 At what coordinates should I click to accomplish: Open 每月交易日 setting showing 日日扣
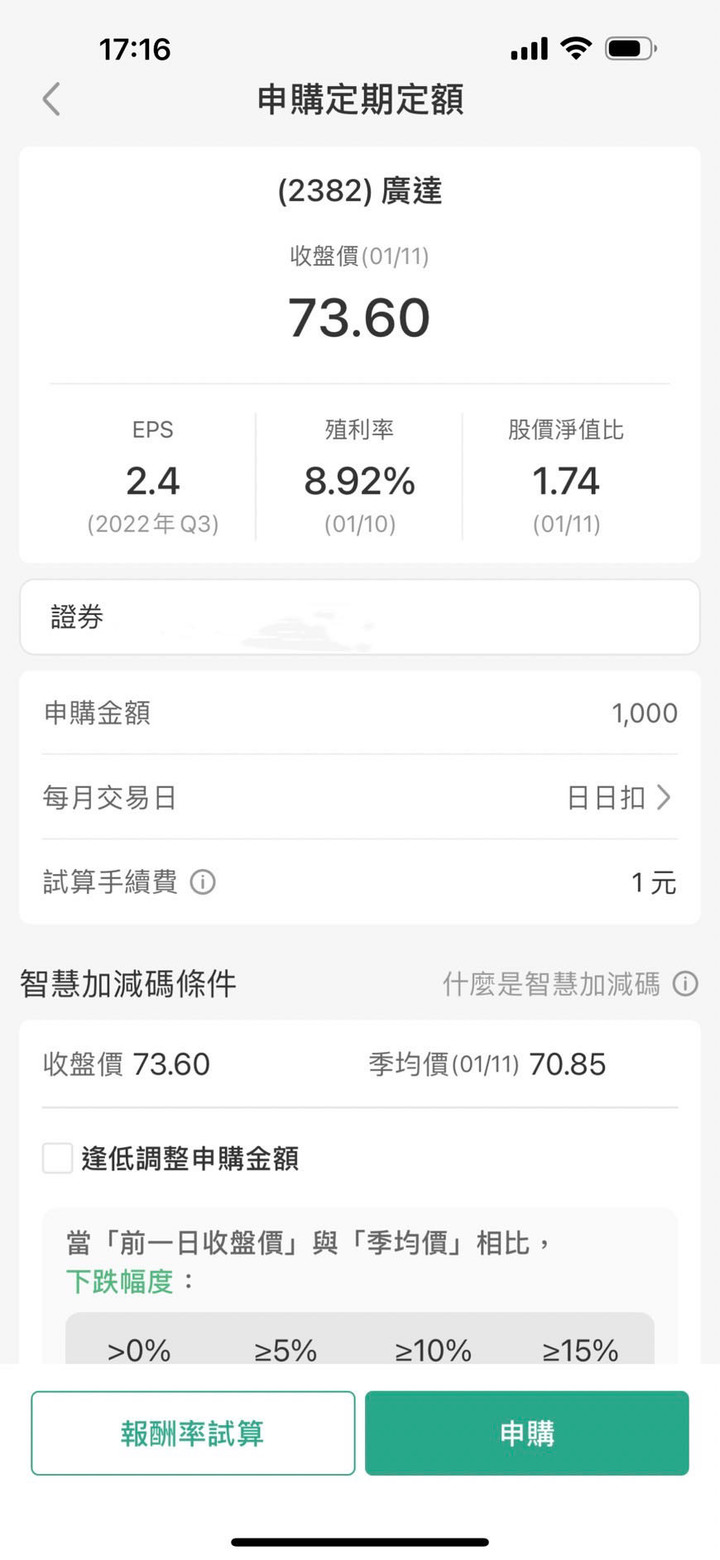click(360, 797)
